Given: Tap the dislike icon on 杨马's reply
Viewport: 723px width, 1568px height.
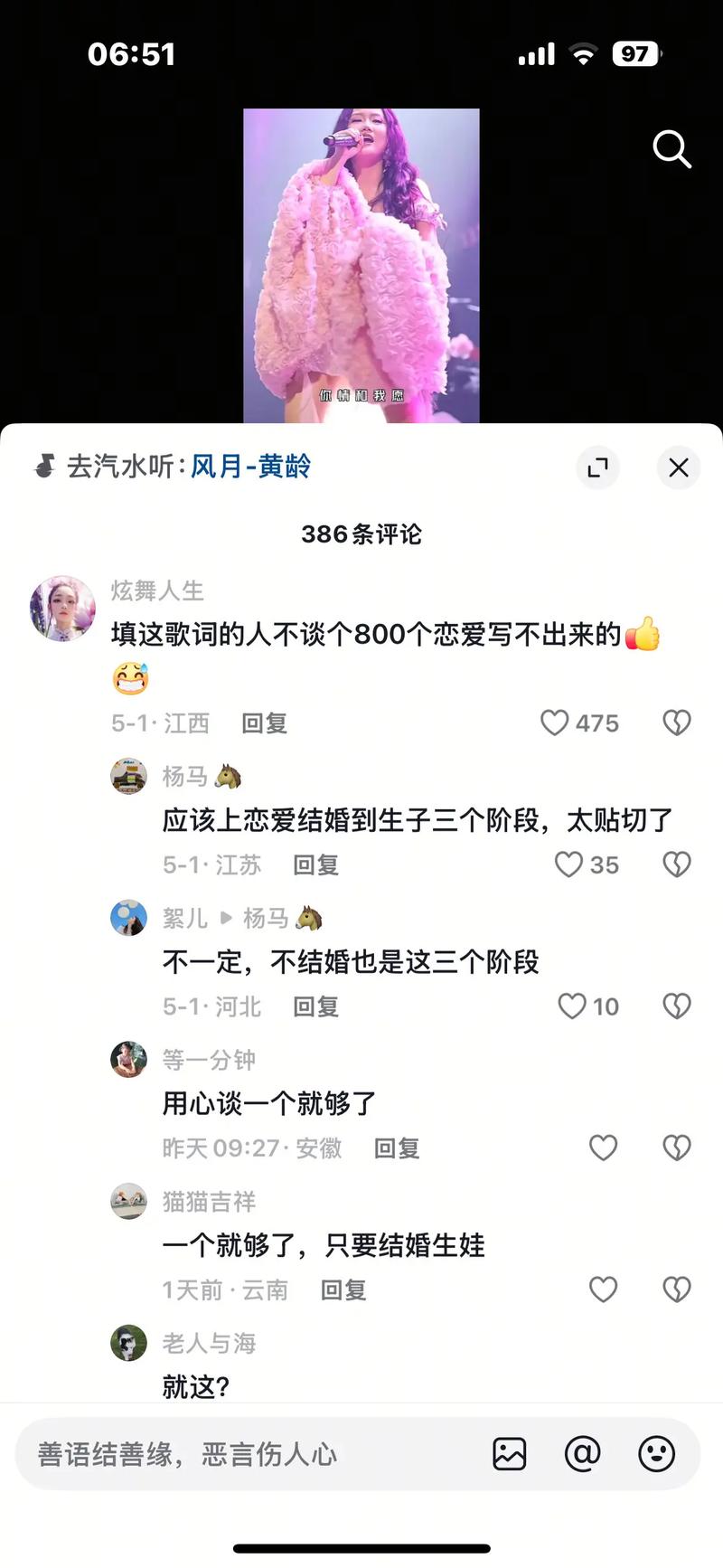Looking at the screenshot, I should click(676, 864).
